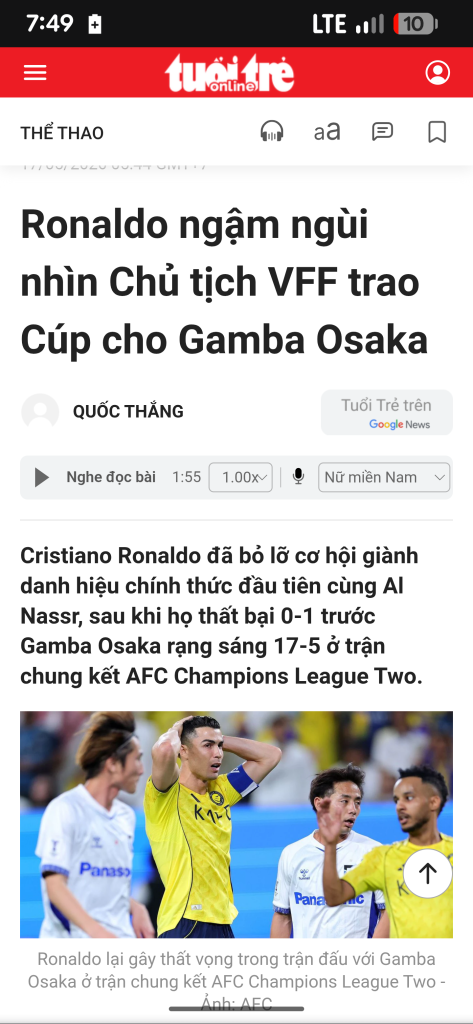
Task: Open the hamburger menu
Action: [x=35, y=72]
